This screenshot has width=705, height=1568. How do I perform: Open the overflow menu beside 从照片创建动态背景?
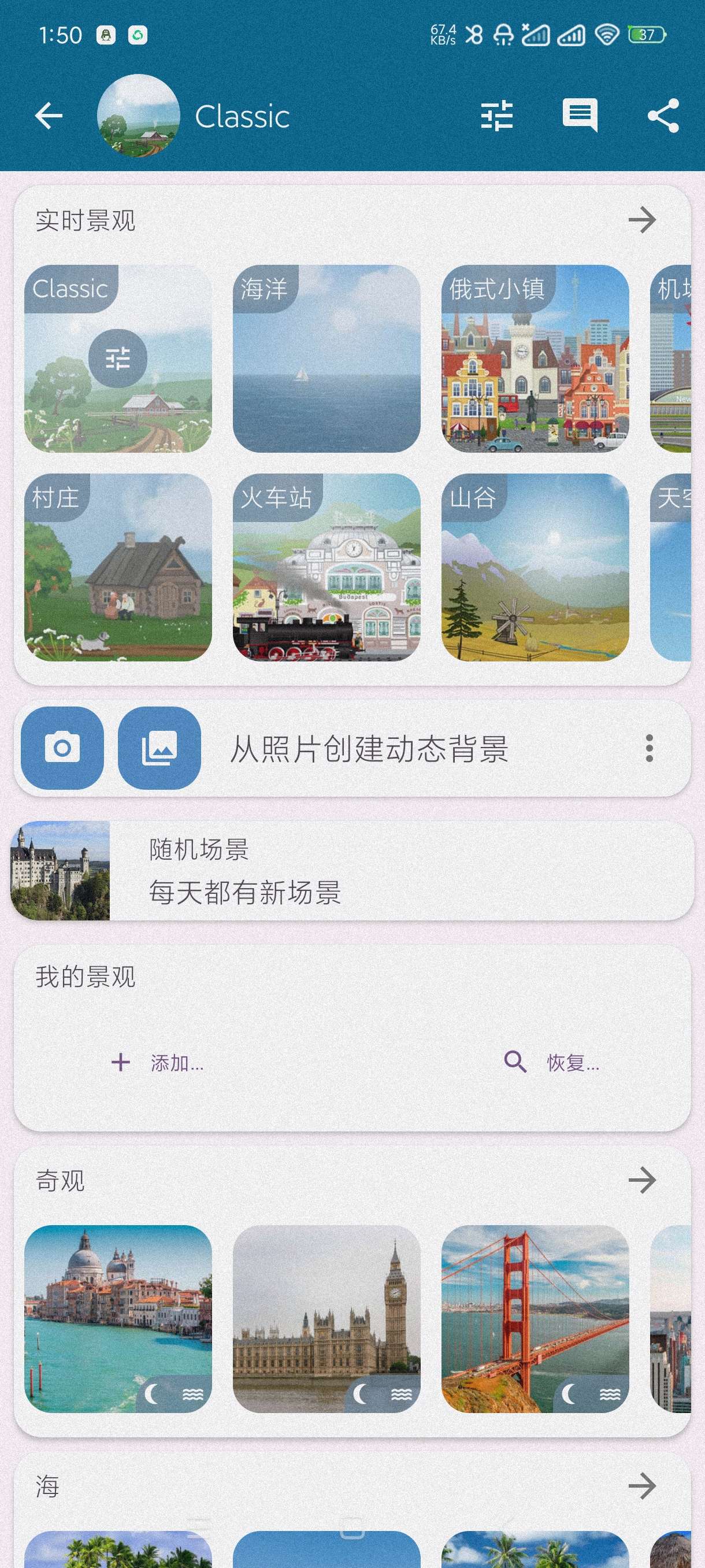649,748
